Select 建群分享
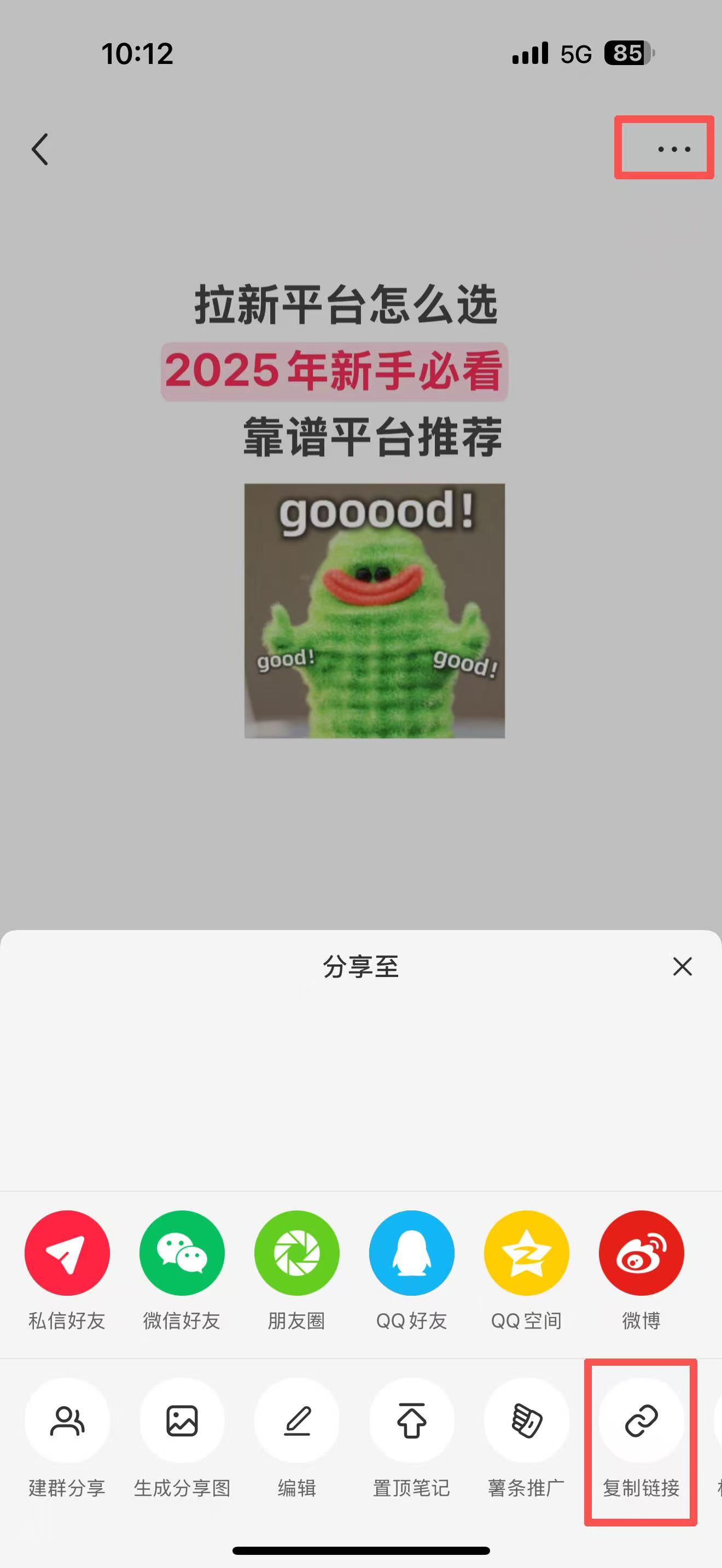This screenshot has width=722, height=1568. pyautogui.click(x=67, y=1421)
